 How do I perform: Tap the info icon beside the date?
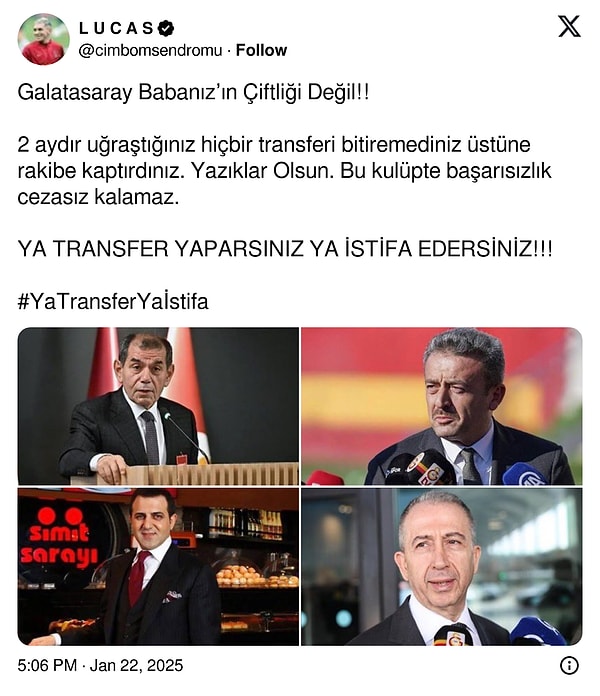coord(568,665)
